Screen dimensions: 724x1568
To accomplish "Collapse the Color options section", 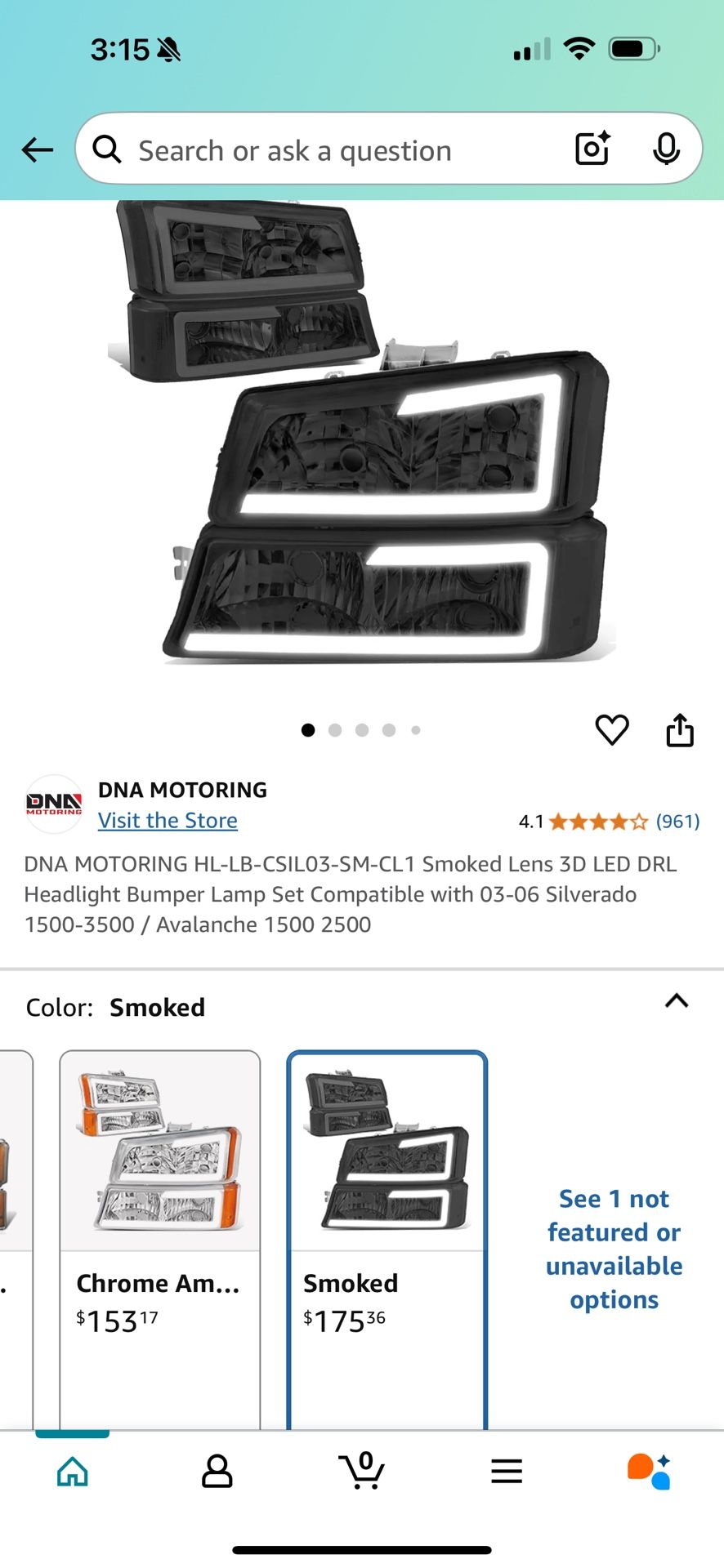I will point(677,1001).
